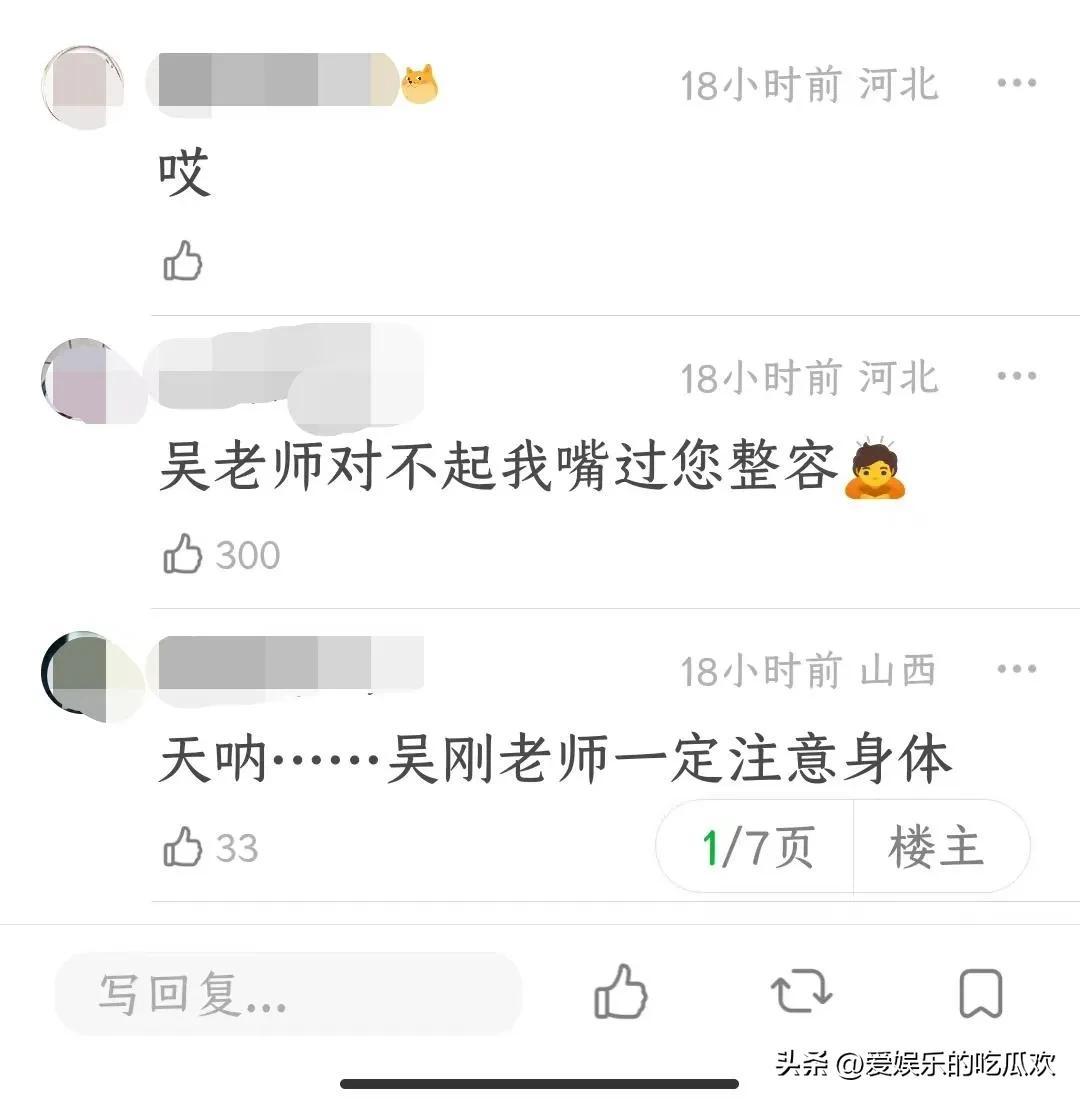Open more options for the third comment
This screenshot has width=1080, height=1102.
pyautogui.click(x=1017, y=668)
